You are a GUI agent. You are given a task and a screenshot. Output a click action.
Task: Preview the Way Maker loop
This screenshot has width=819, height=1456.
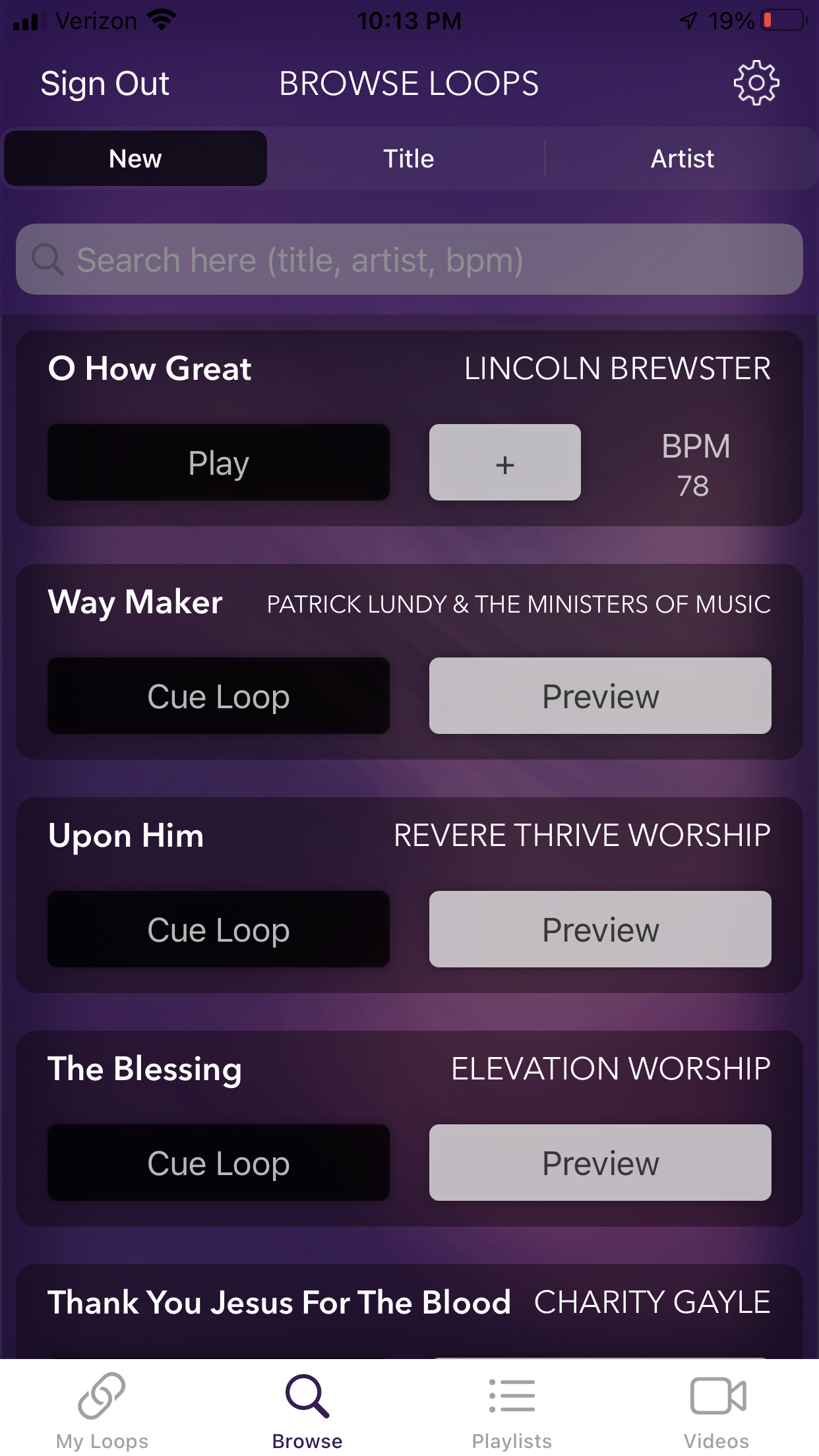click(x=600, y=696)
